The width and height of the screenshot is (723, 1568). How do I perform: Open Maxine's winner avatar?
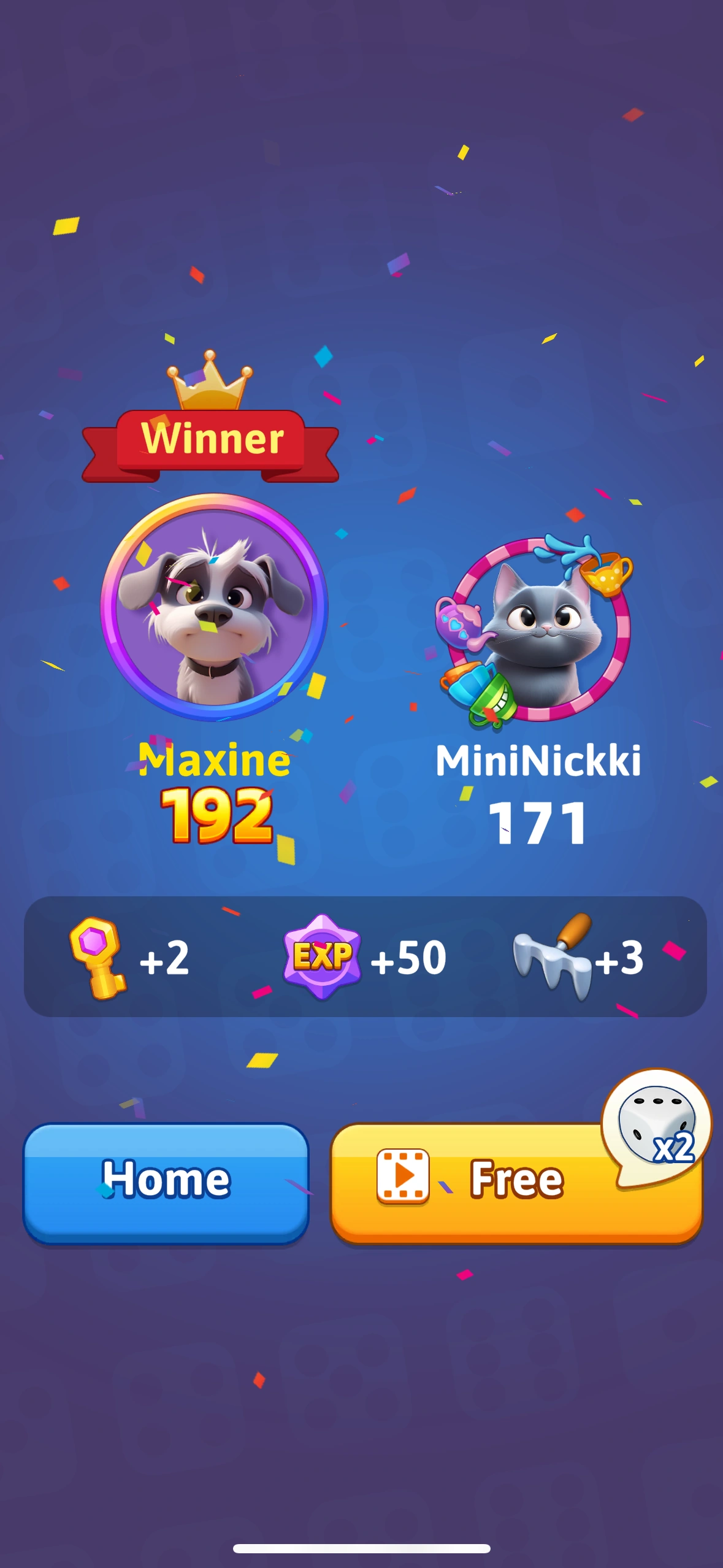pos(214,607)
